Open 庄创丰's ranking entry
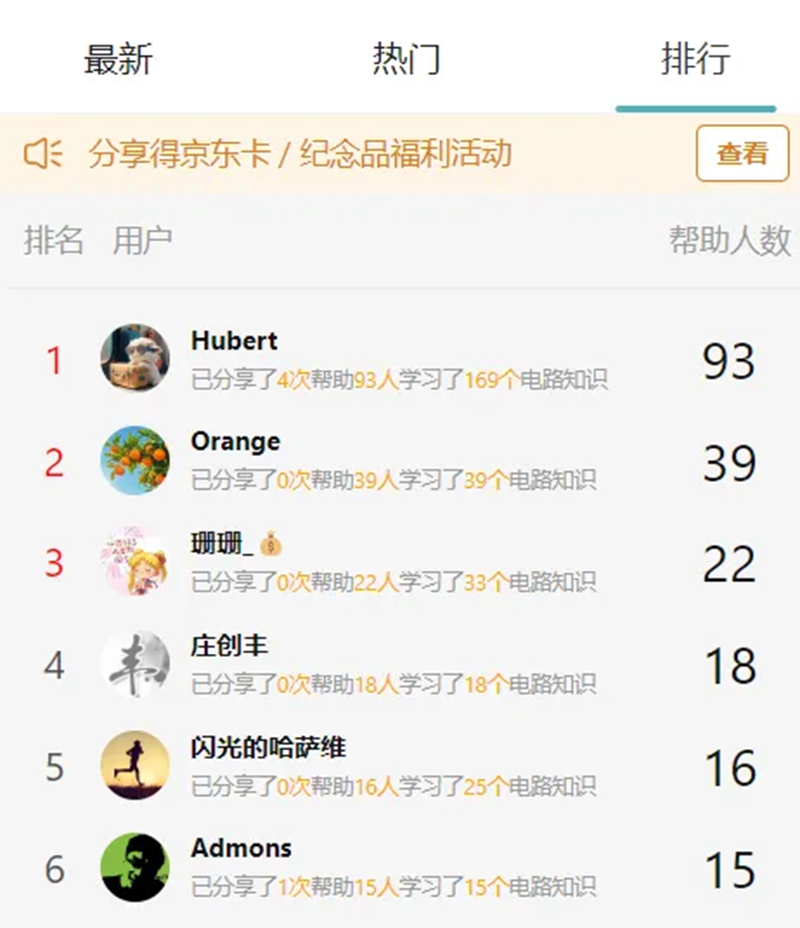The image size is (800, 928). pos(398,665)
